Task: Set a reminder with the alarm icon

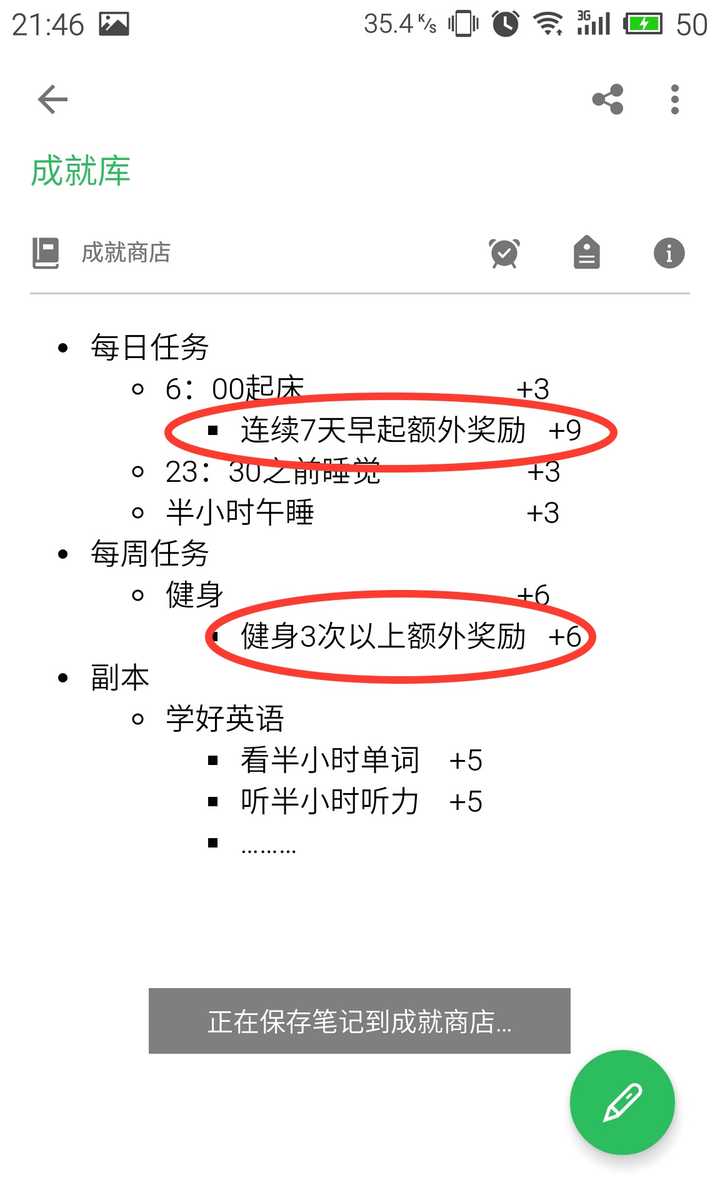Action: 504,253
